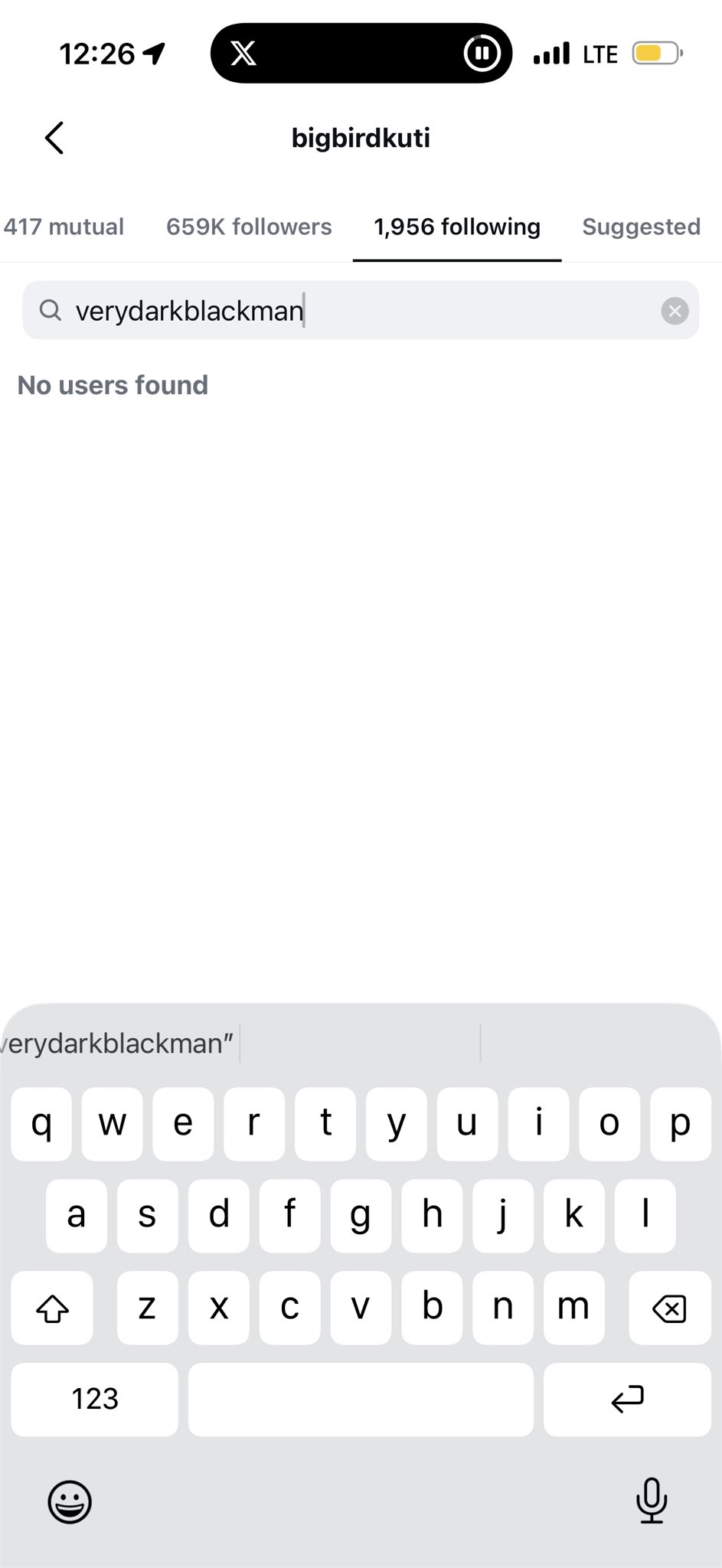This screenshot has height=1568, width=722.
Task: Hit the backspace key
Action: click(669, 1308)
